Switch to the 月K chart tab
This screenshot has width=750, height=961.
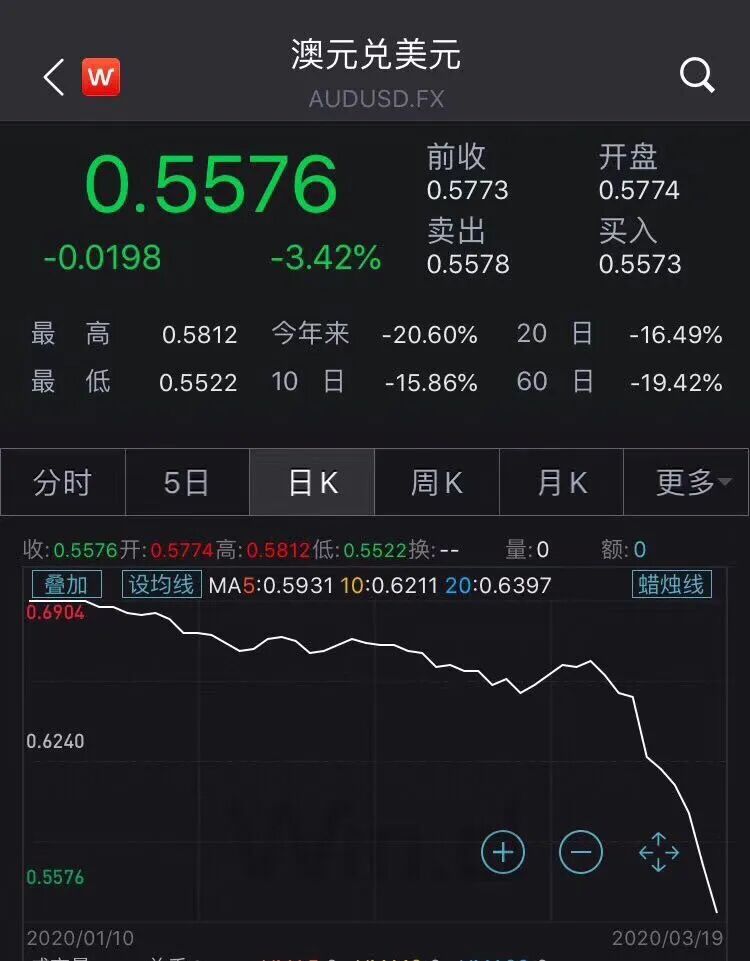[562, 482]
